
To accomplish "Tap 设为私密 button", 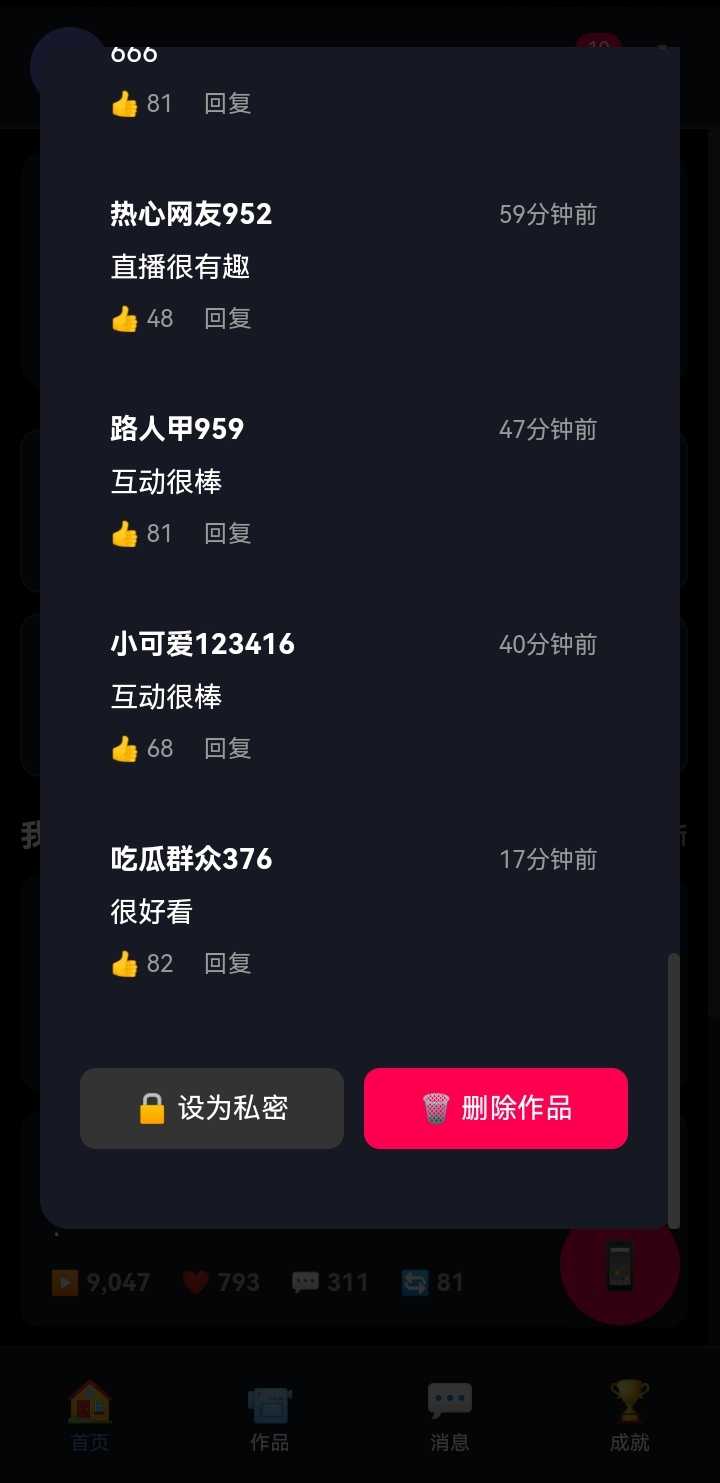I will (212, 1108).
